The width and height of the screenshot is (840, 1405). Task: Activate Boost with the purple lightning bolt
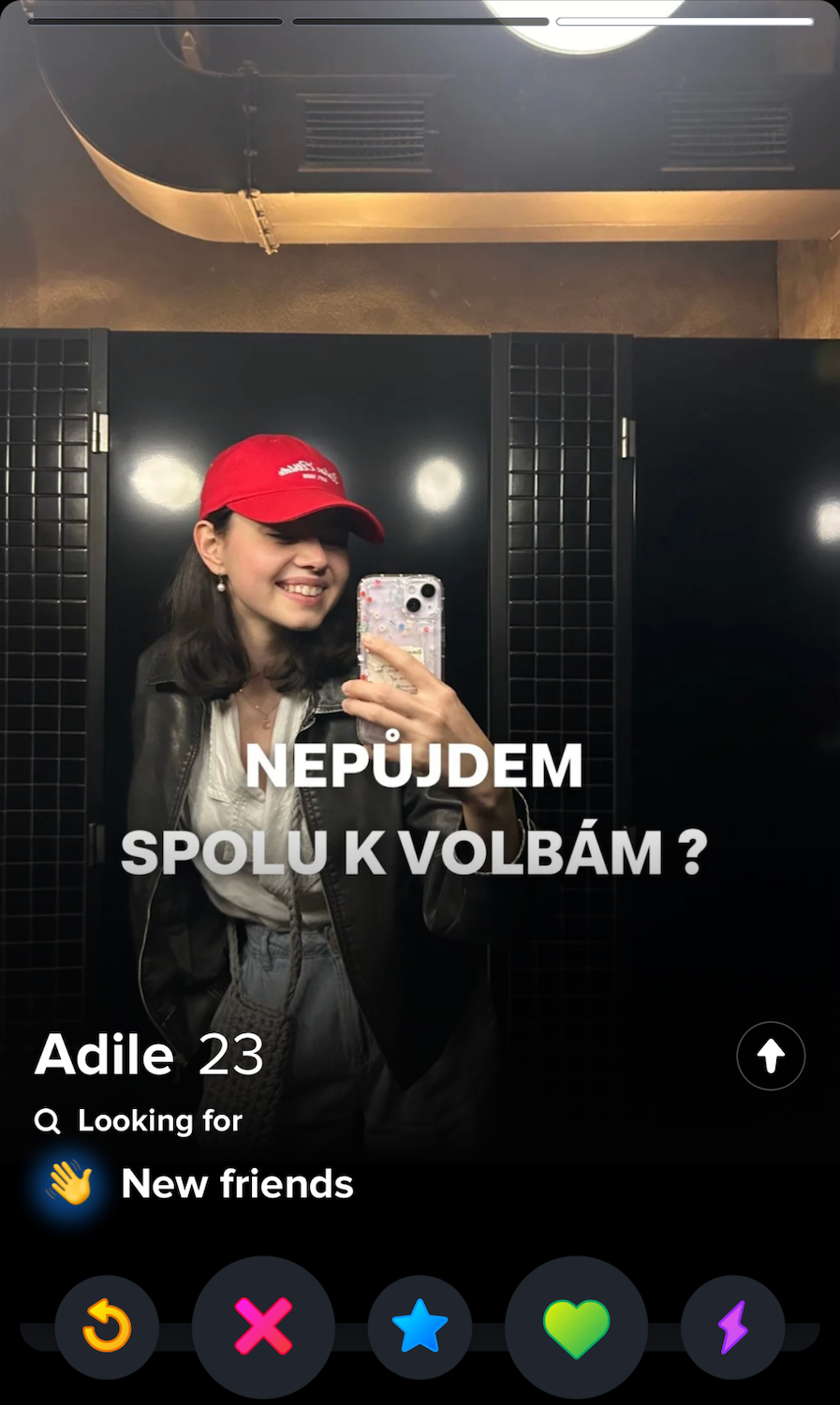(732, 1326)
